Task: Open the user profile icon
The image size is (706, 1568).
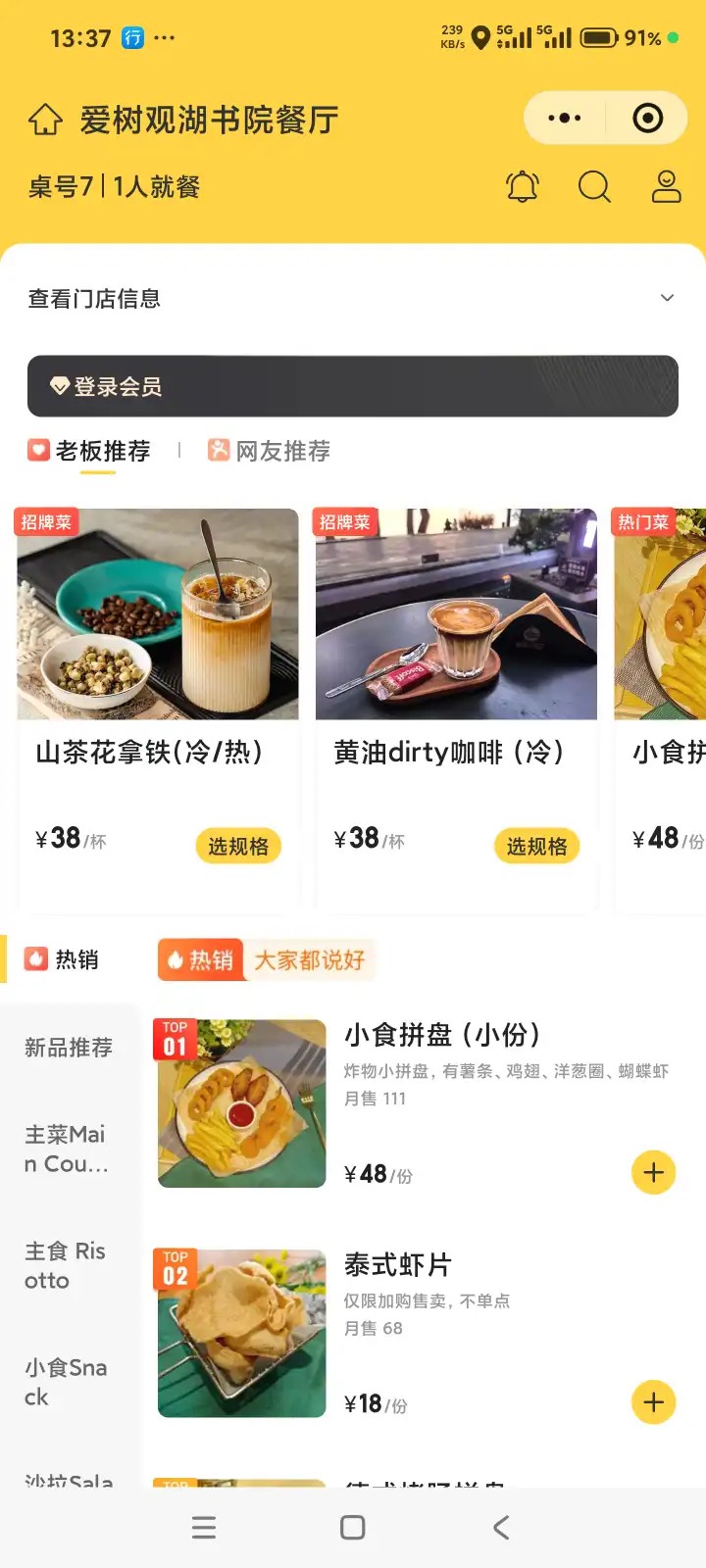Action: point(667,186)
